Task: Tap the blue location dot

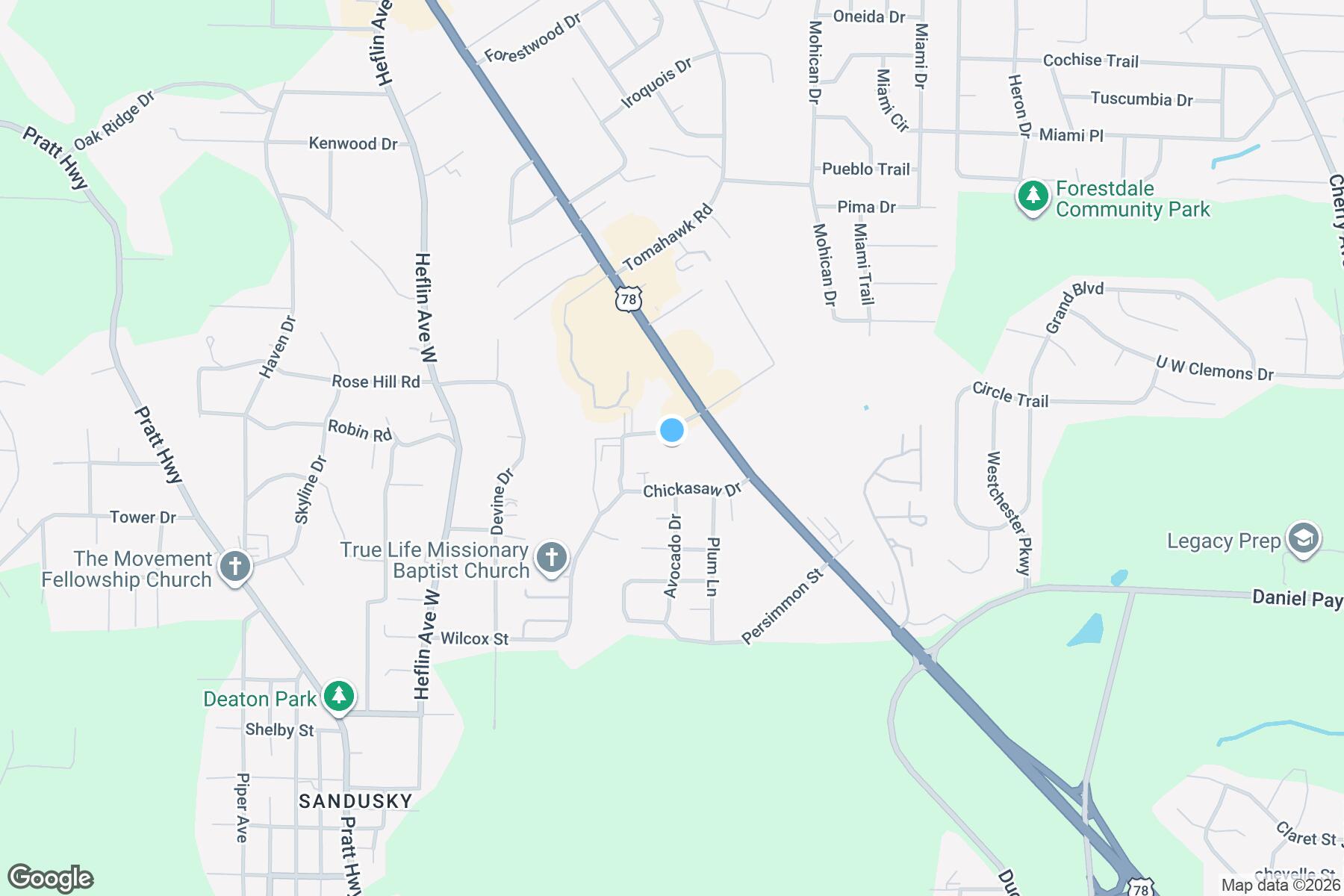Action: 672,430
